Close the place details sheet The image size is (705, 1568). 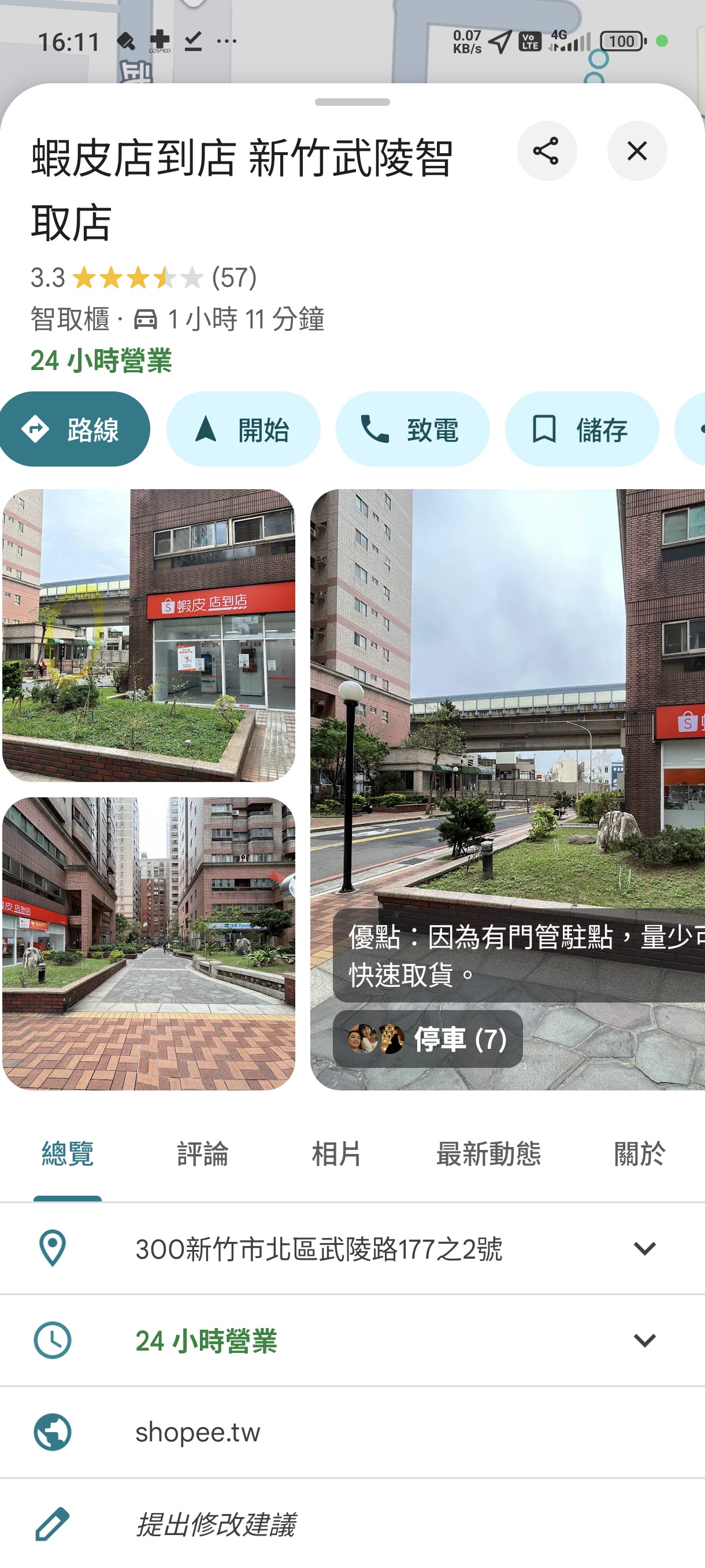[x=636, y=151]
